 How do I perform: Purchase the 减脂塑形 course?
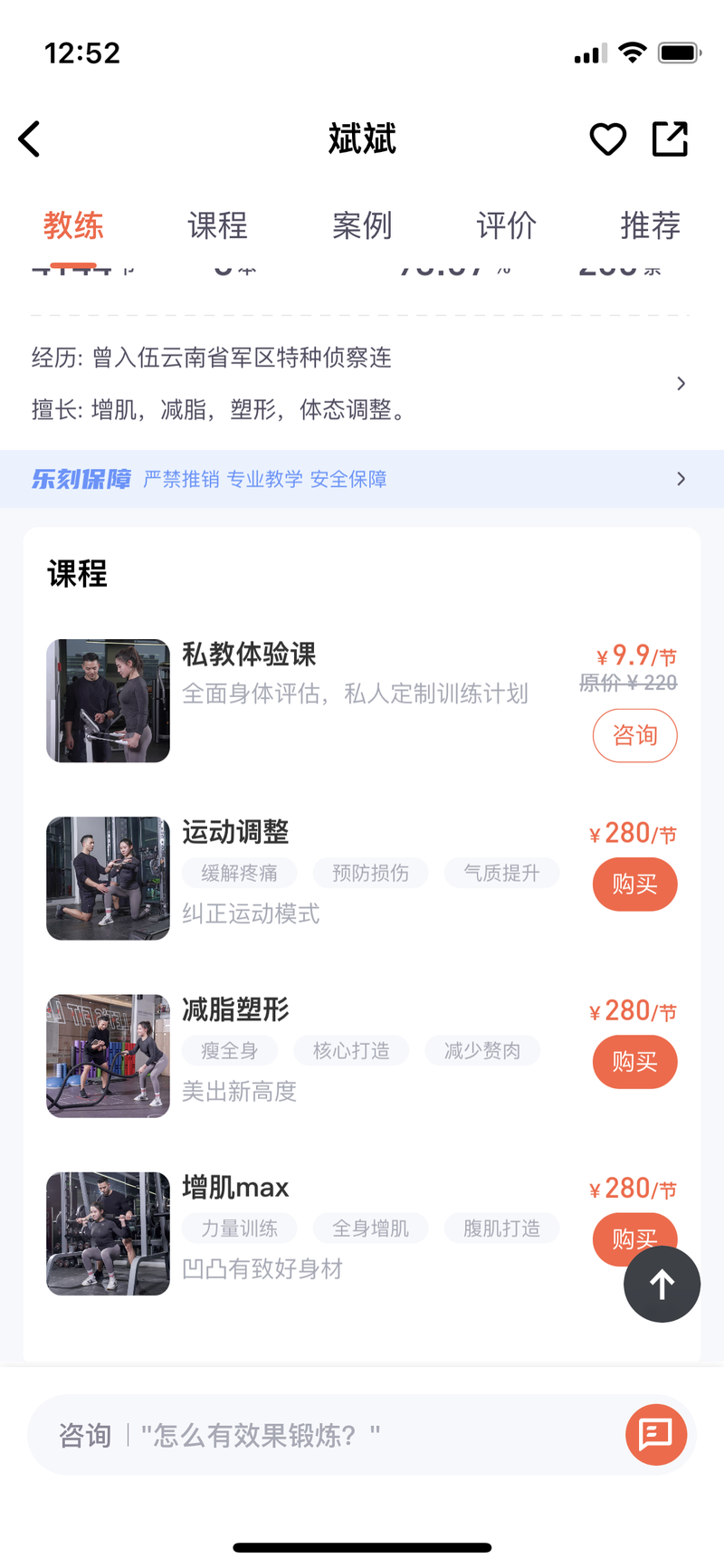634,1061
